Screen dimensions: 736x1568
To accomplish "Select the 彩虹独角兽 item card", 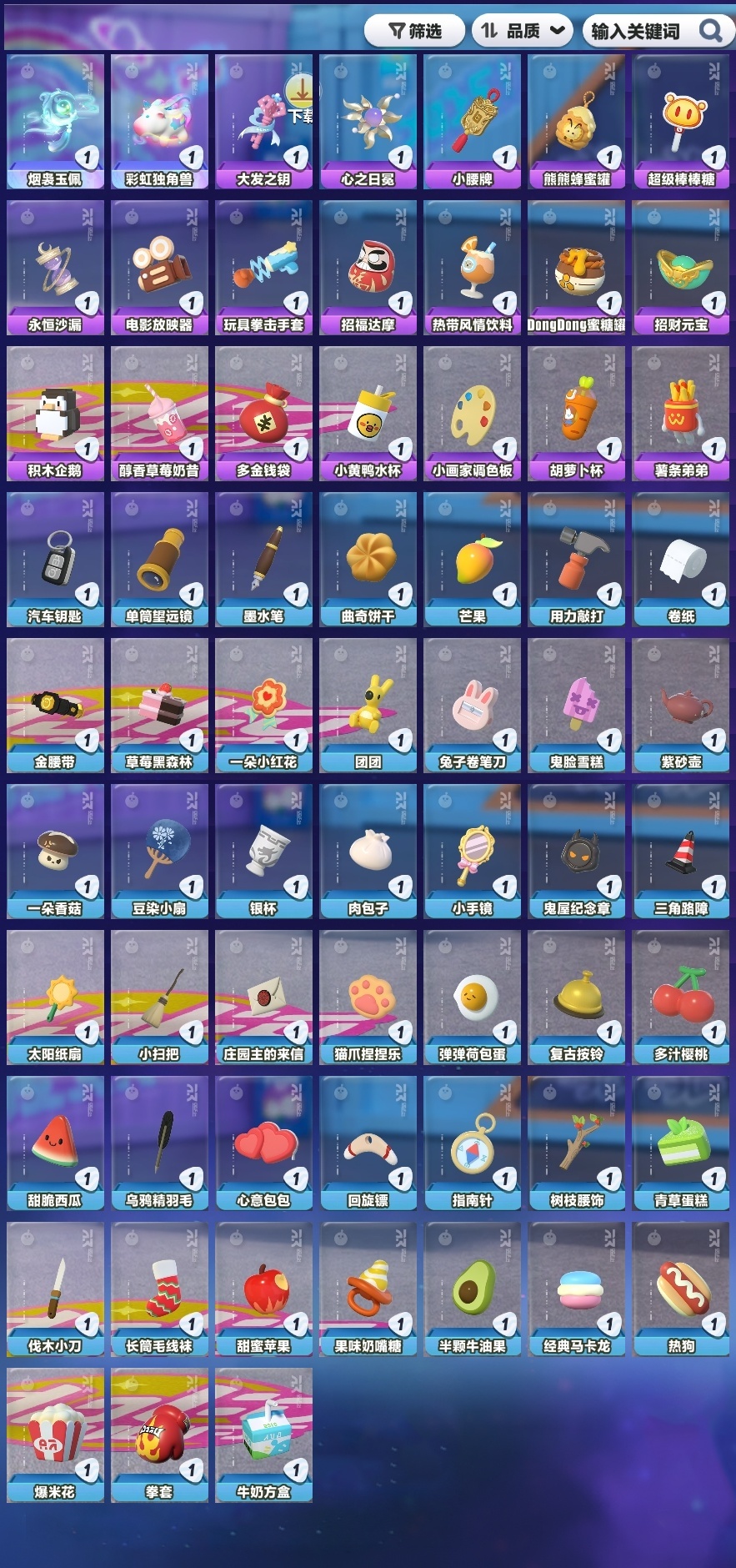I will [x=159, y=121].
